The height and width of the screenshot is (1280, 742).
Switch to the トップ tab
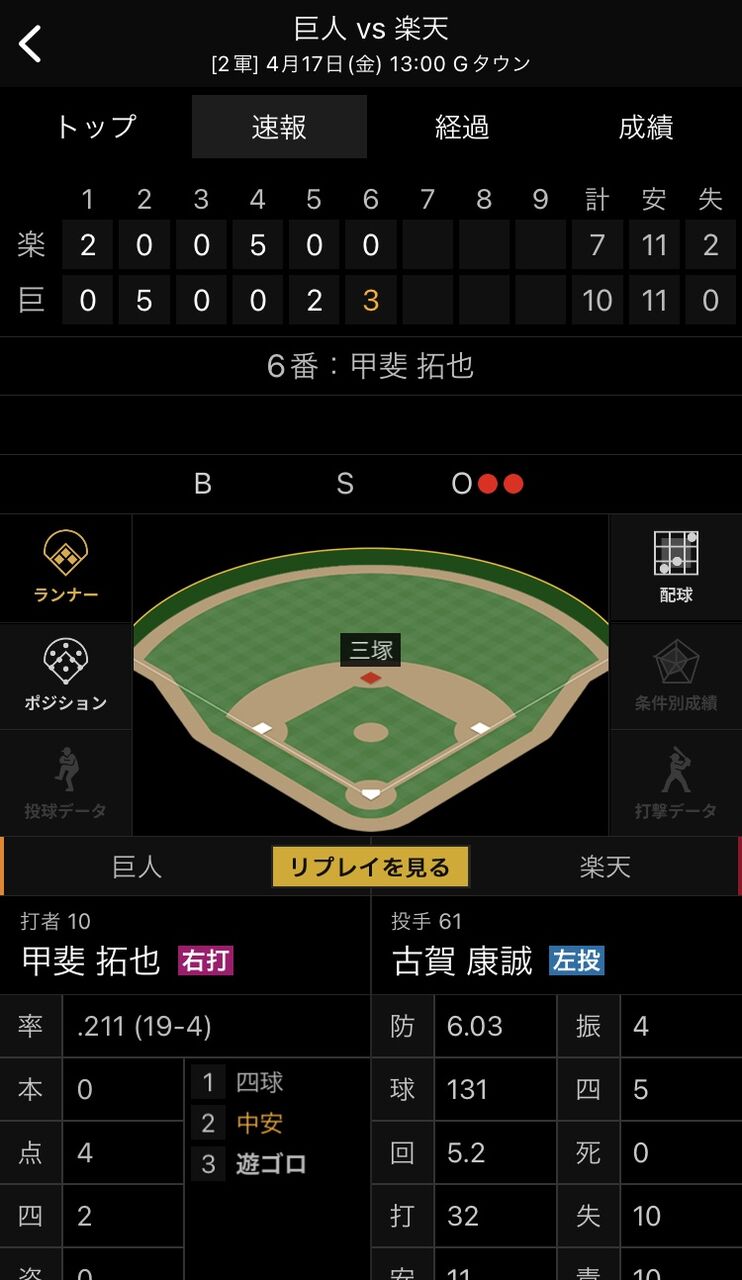pos(95,127)
